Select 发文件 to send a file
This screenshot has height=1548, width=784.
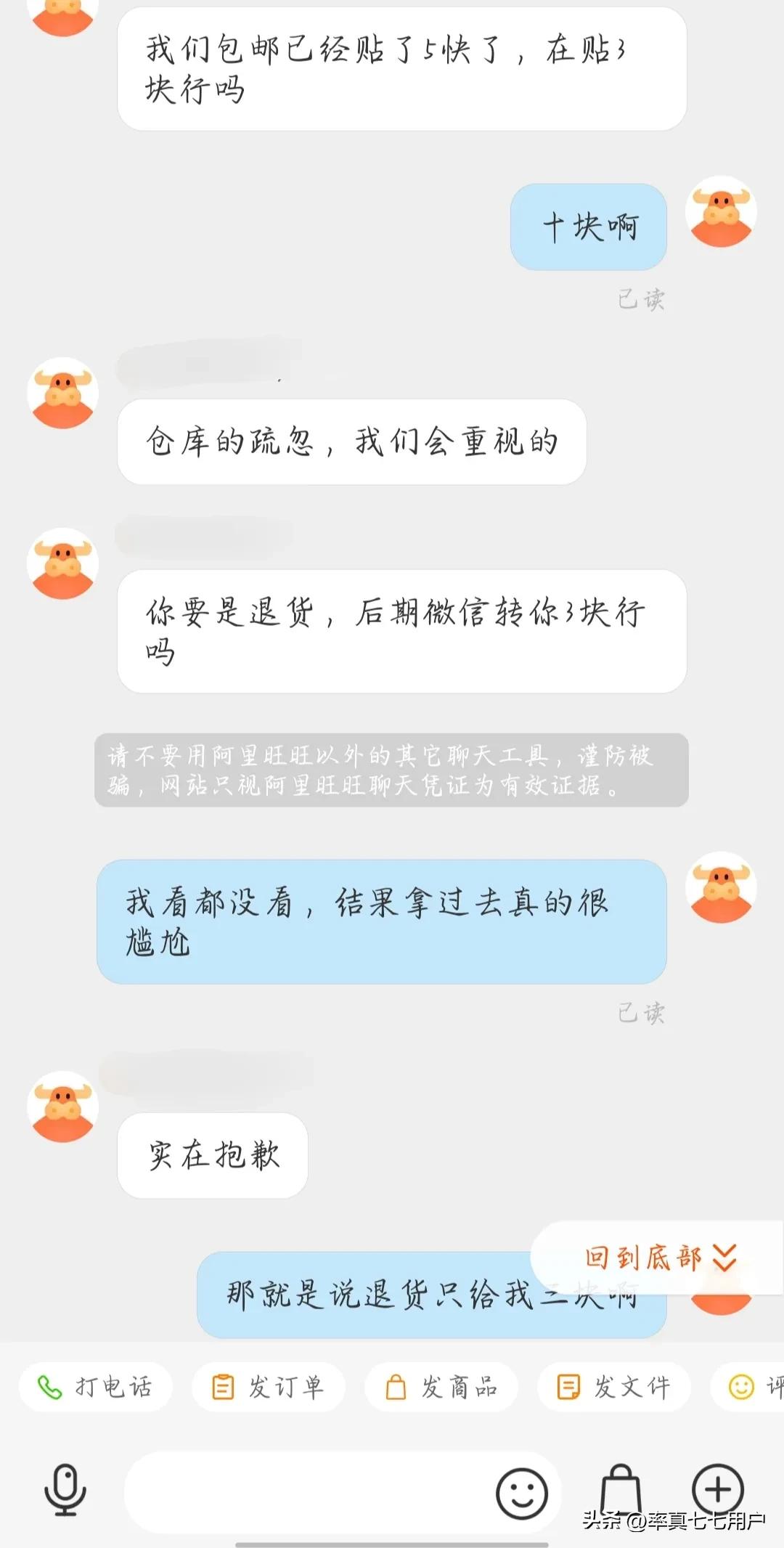tap(630, 1385)
